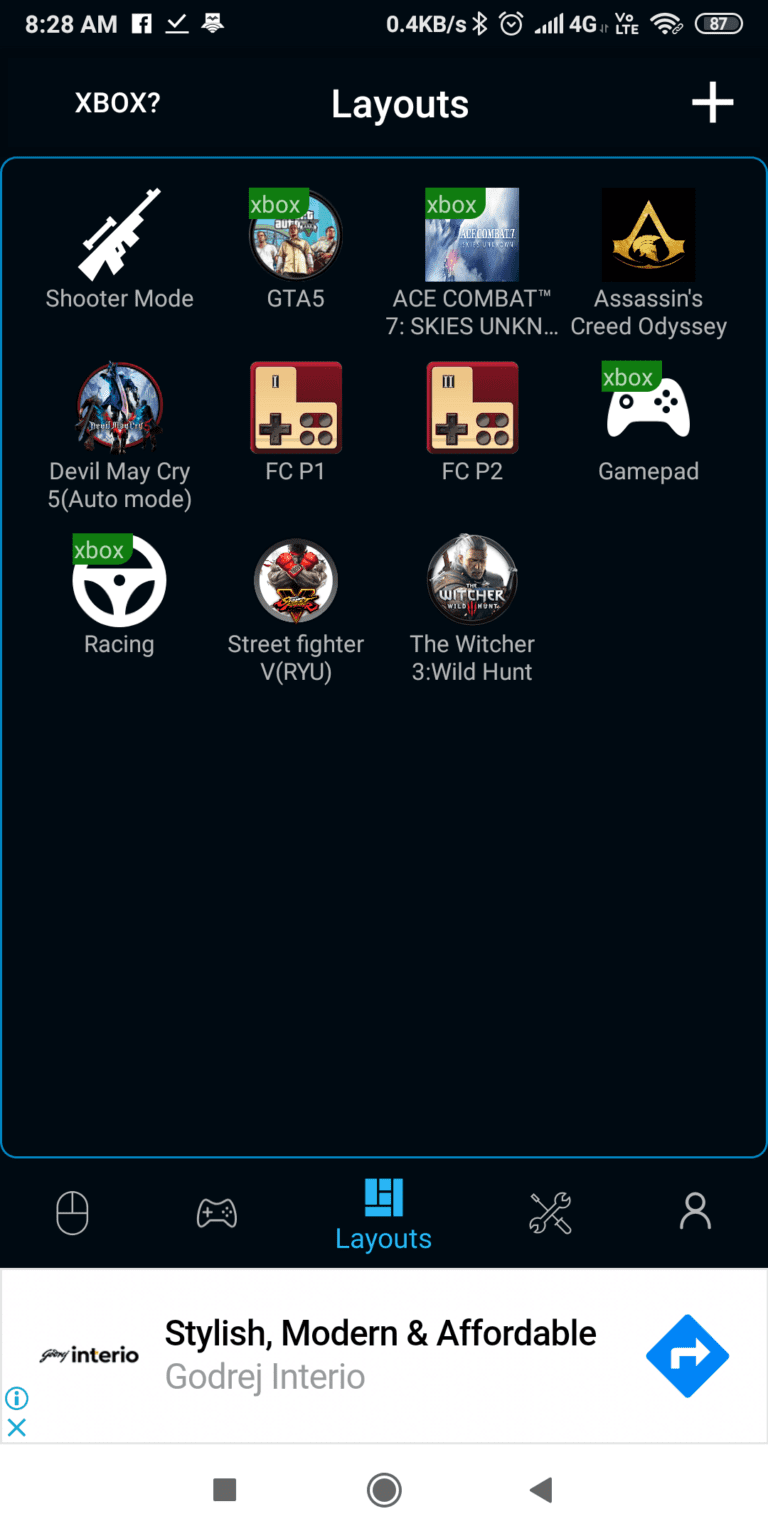Go back using system back button
Image resolution: width=768 pixels, height=1536 pixels.
pyautogui.click(x=541, y=1490)
